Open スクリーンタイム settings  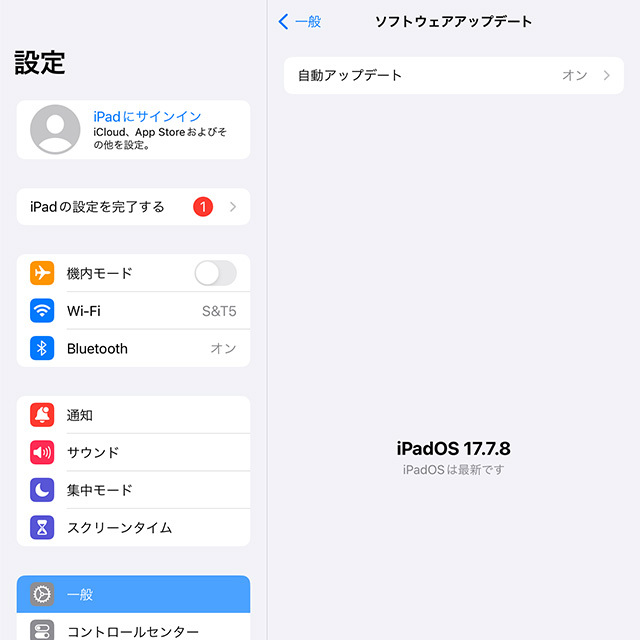(133, 527)
